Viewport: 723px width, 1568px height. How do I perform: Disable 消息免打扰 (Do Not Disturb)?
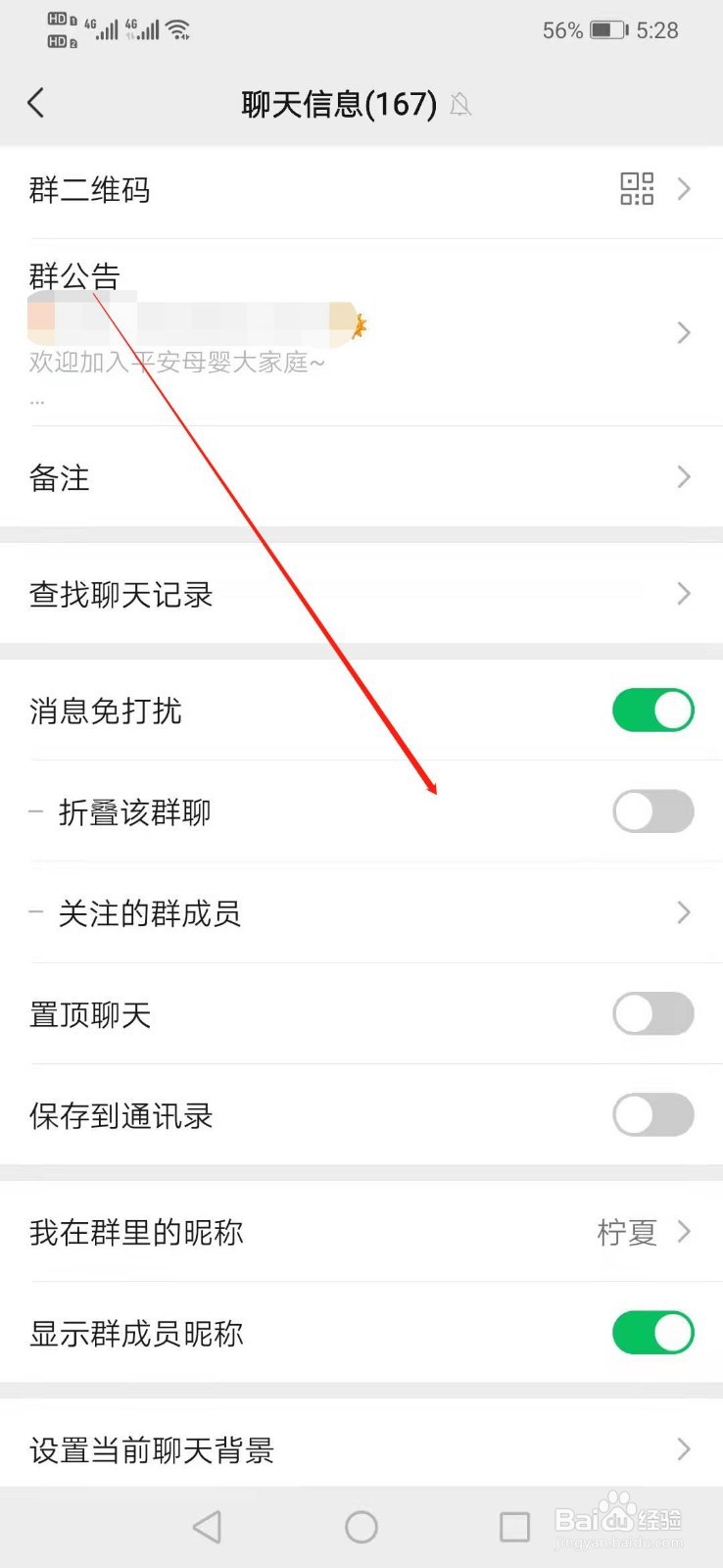pos(652,710)
